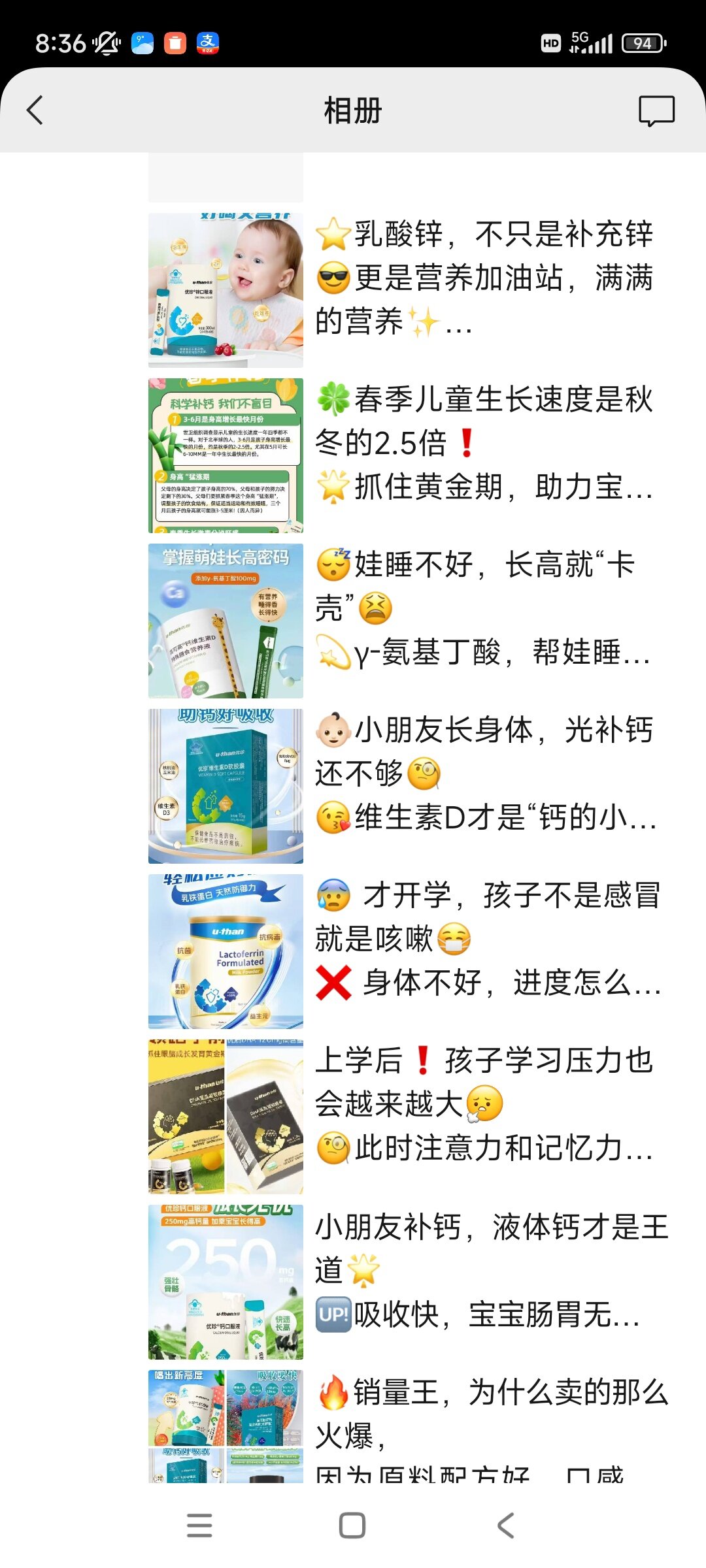This screenshot has width=706, height=1568.
Task: Open the 春季儿童生长速度 post
Action: pyautogui.click(x=484, y=443)
